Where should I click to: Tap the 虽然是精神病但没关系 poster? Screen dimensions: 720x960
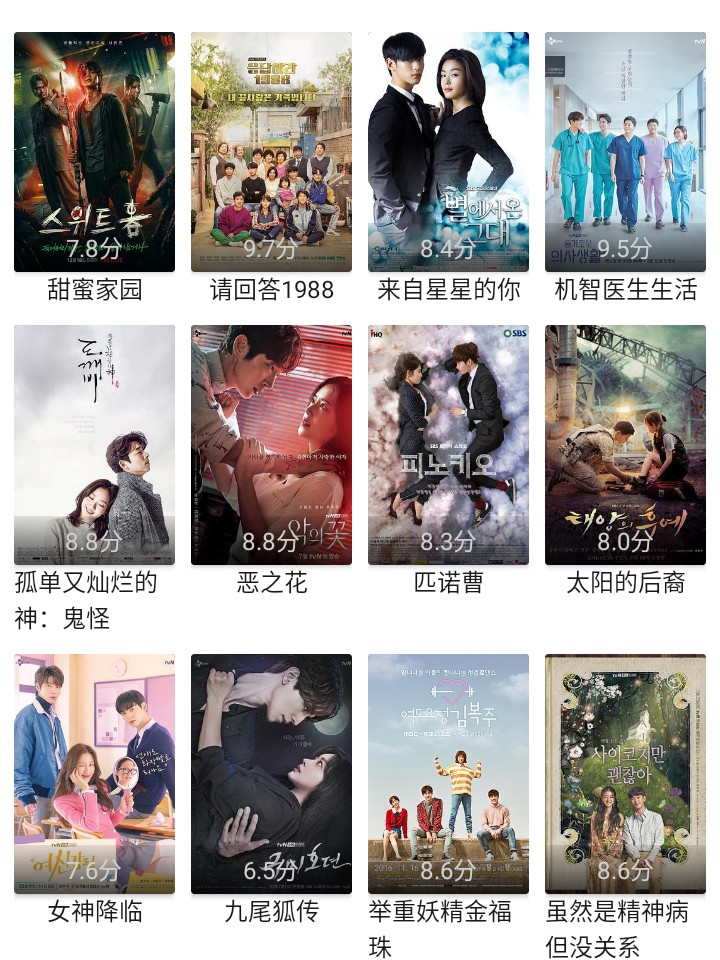(x=625, y=774)
